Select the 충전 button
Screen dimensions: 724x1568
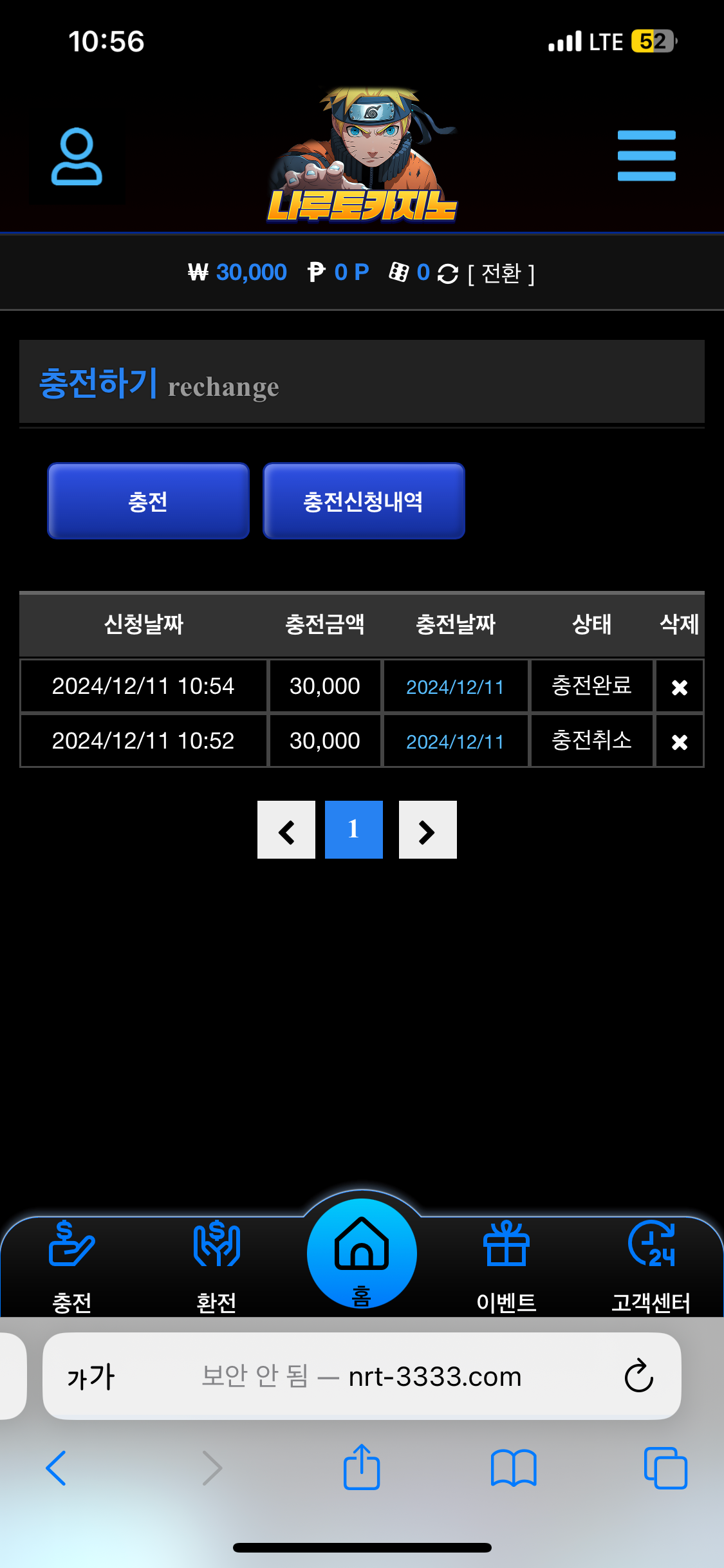click(148, 501)
